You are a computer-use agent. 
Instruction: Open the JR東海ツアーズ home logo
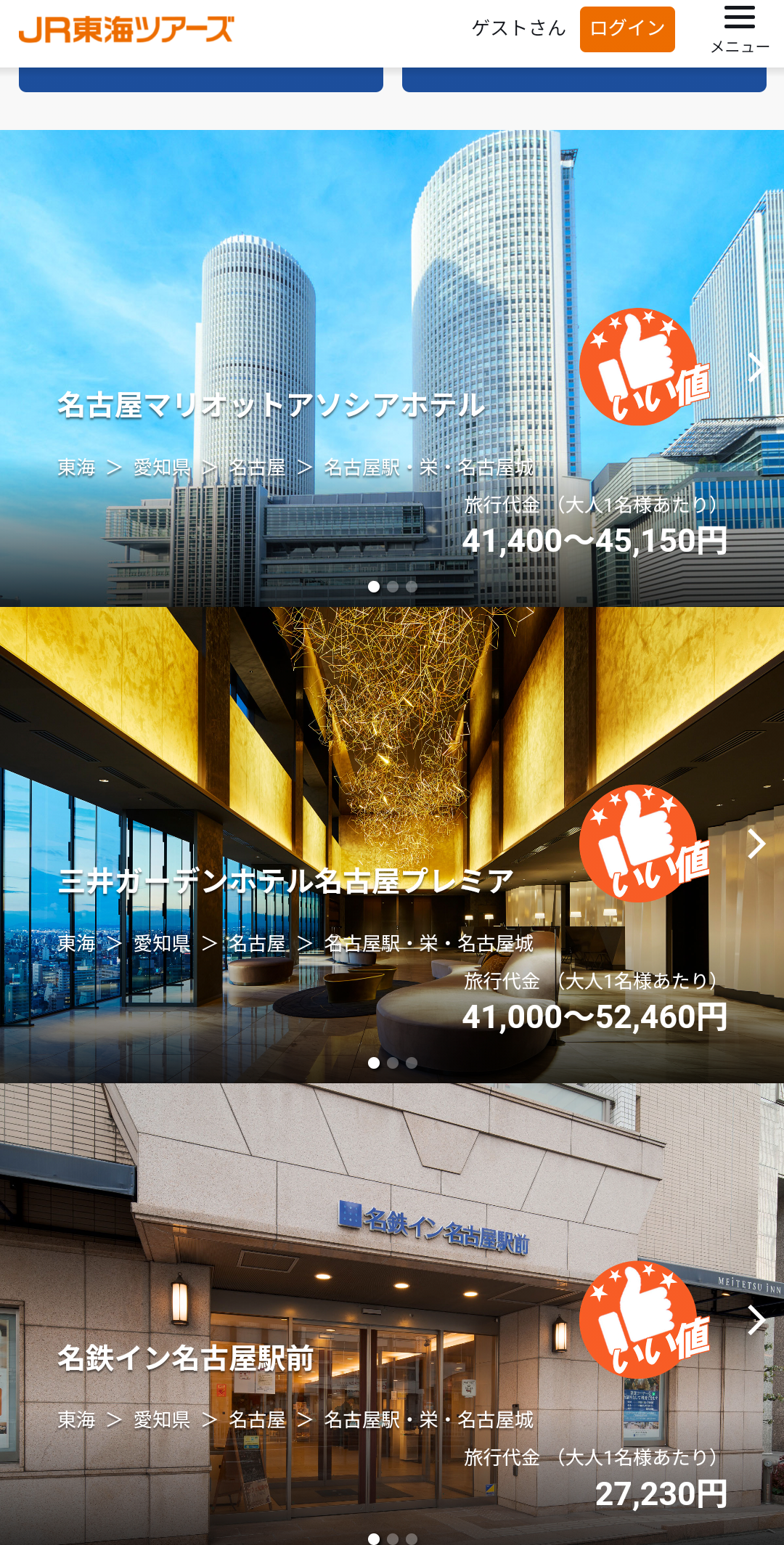pyautogui.click(x=126, y=30)
